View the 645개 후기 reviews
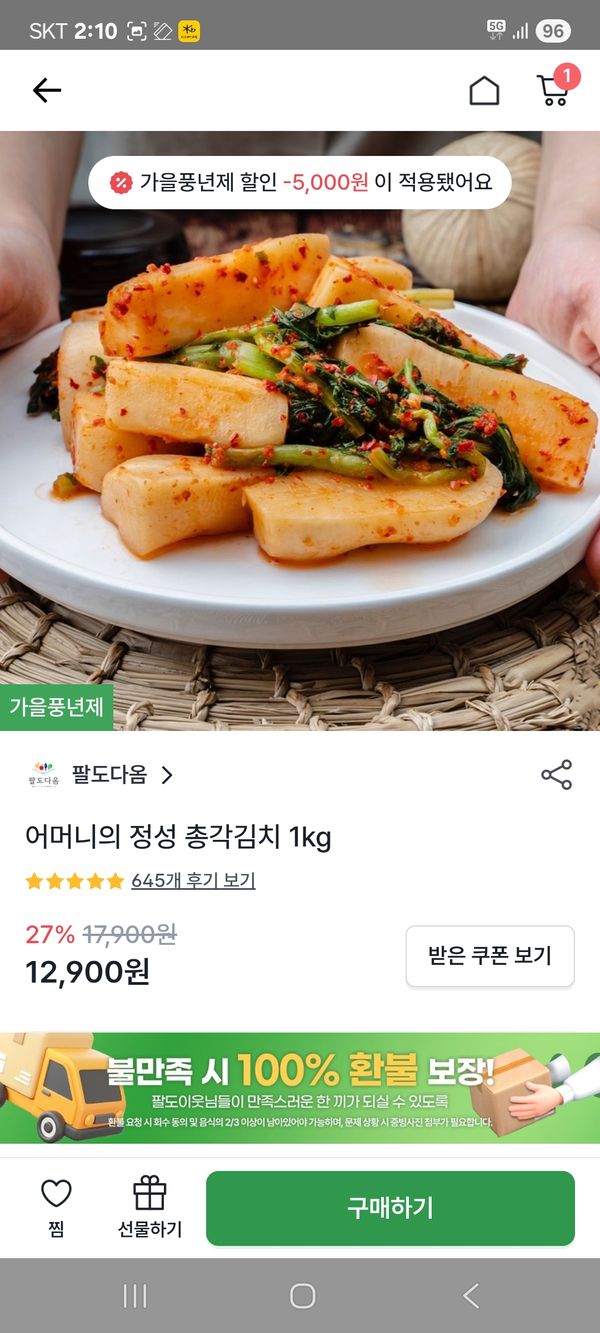The height and width of the screenshot is (1333, 600). [x=193, y=881]
